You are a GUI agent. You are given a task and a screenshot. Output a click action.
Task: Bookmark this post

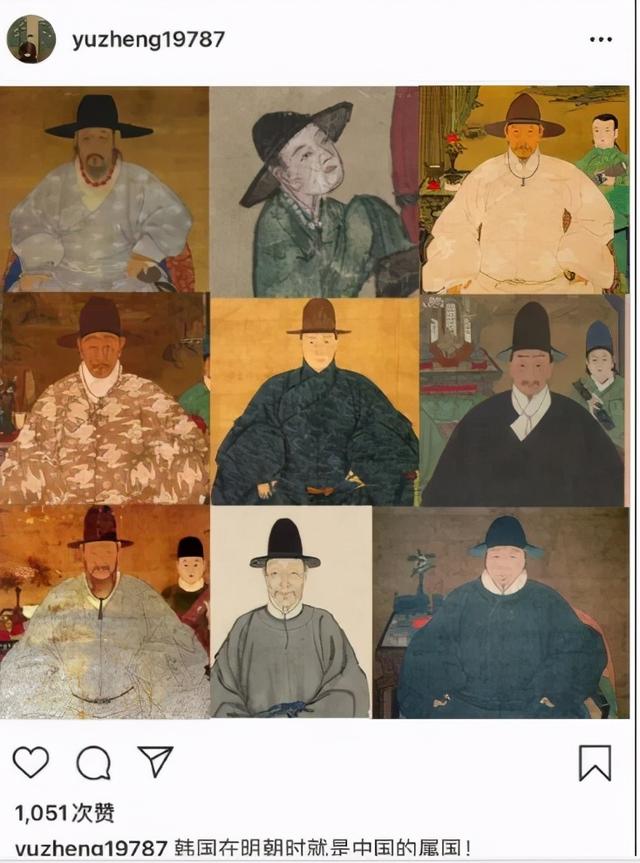[595, 763]
